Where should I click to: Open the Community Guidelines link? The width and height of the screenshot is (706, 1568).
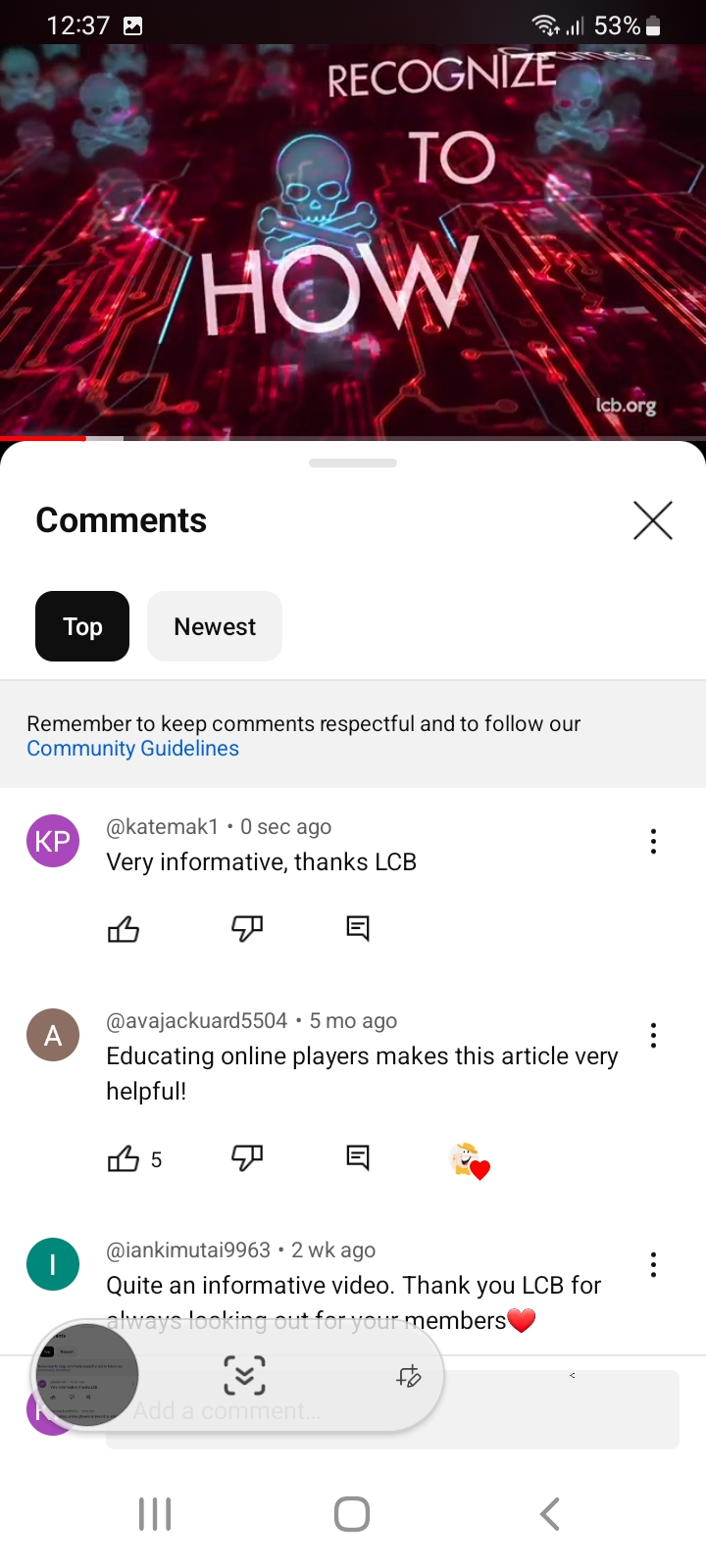click(x=132, y=749)
